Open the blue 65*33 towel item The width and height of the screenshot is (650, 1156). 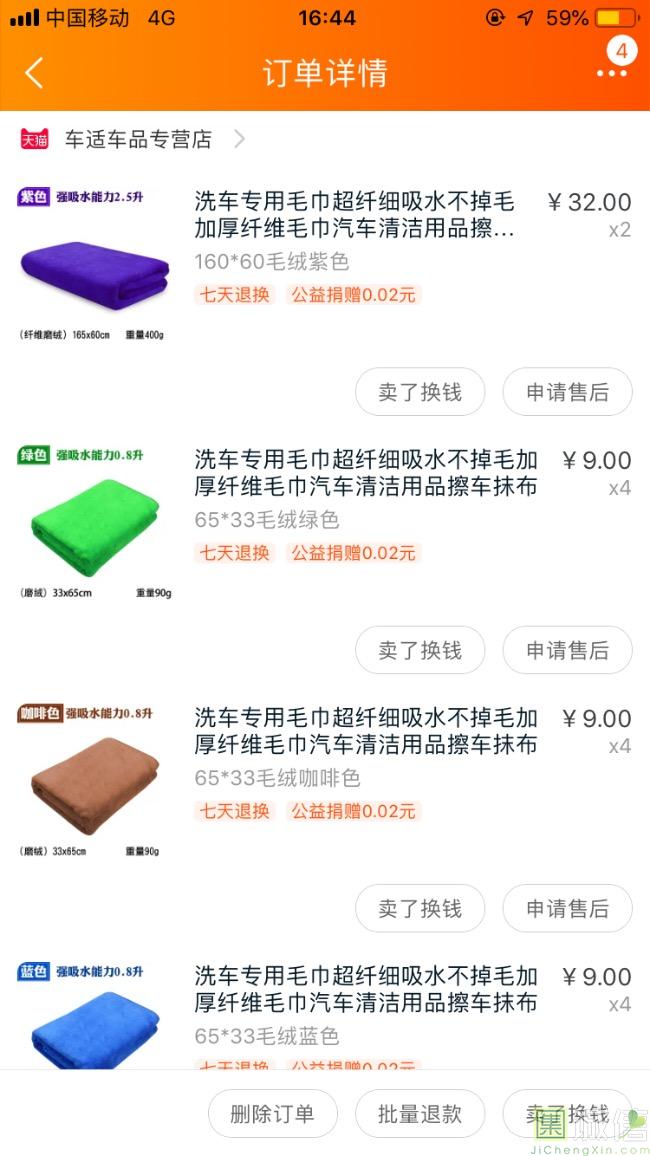click(x=324, y=1014)
